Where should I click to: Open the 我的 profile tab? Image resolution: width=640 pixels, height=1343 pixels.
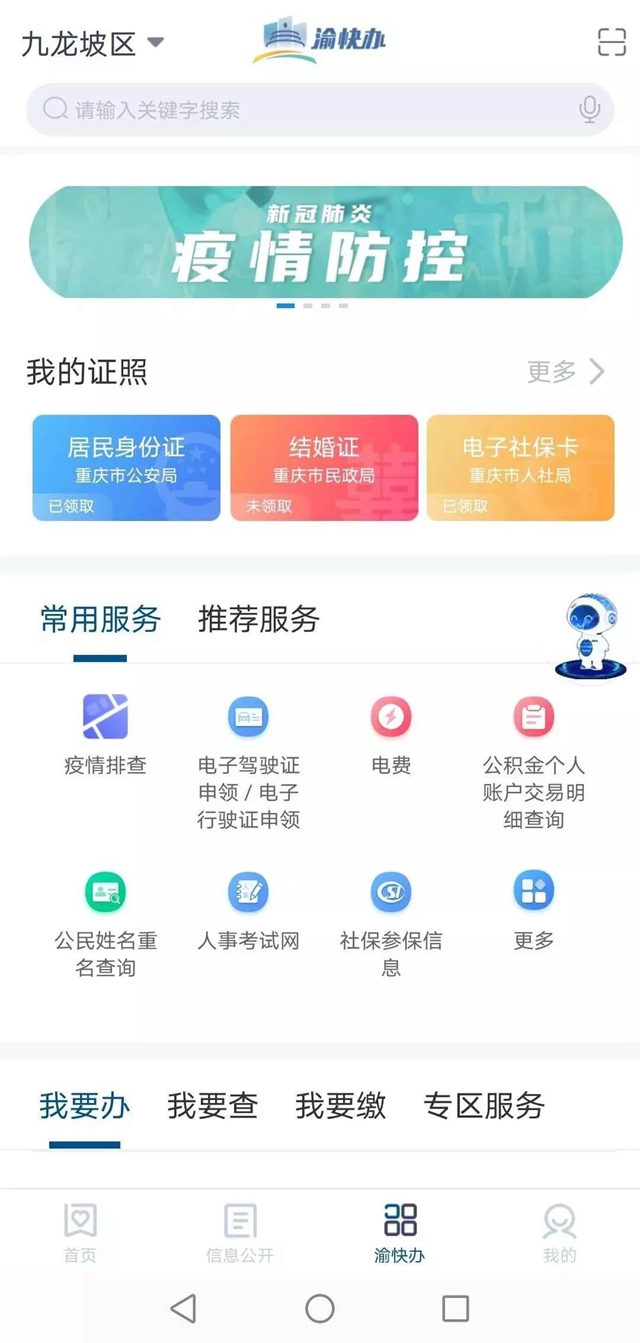coord(559,1234)
